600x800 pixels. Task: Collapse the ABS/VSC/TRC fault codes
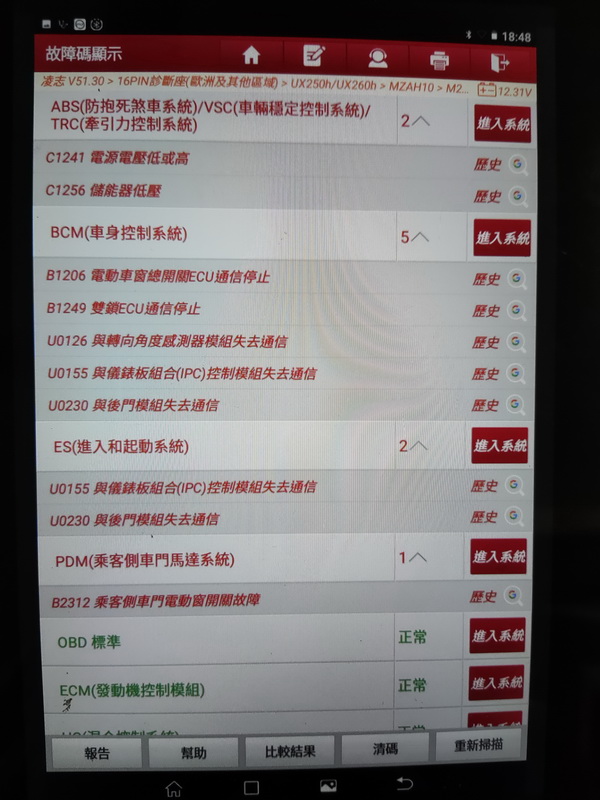414,121
